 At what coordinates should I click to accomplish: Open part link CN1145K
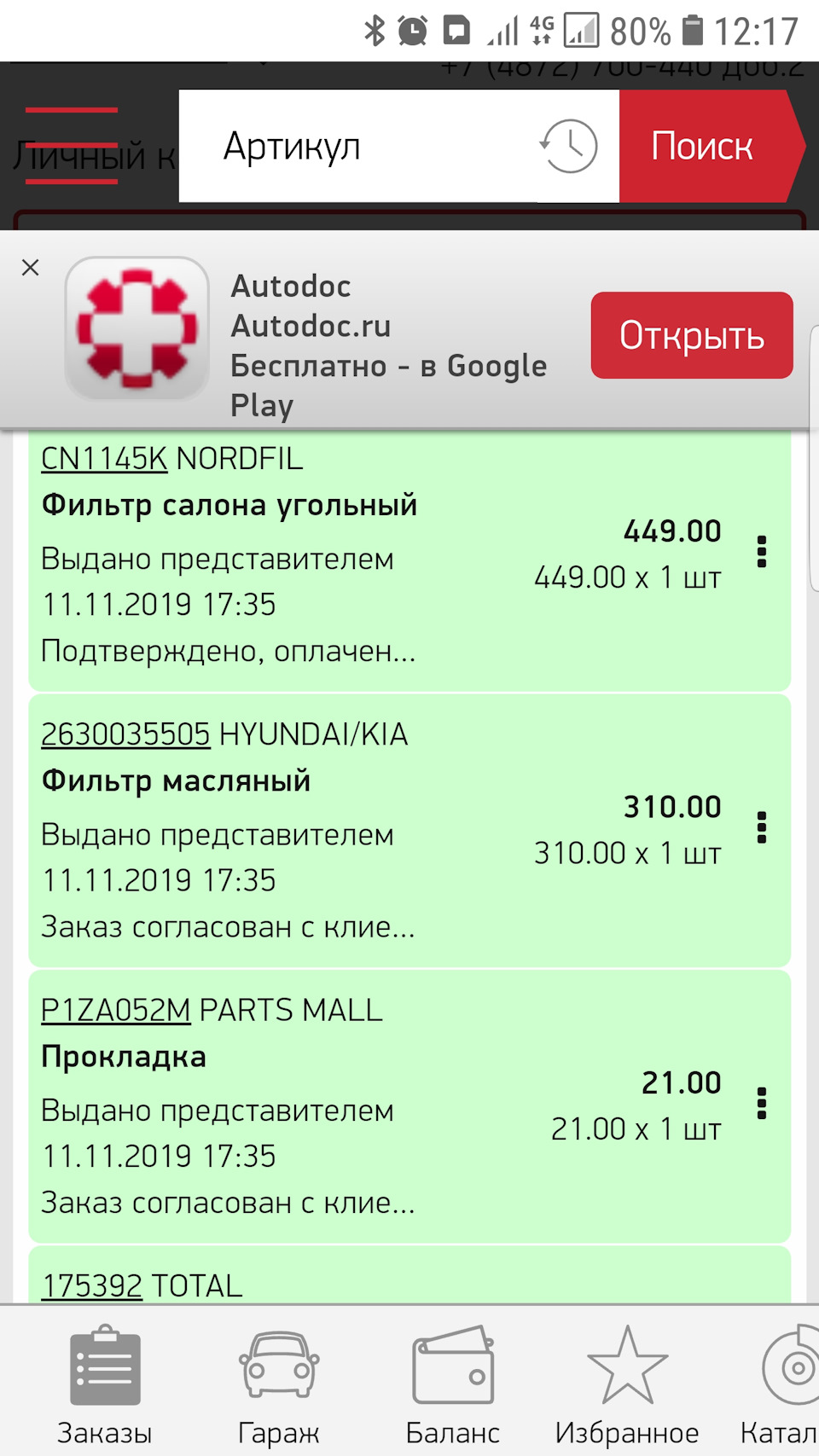pos(104,459)
